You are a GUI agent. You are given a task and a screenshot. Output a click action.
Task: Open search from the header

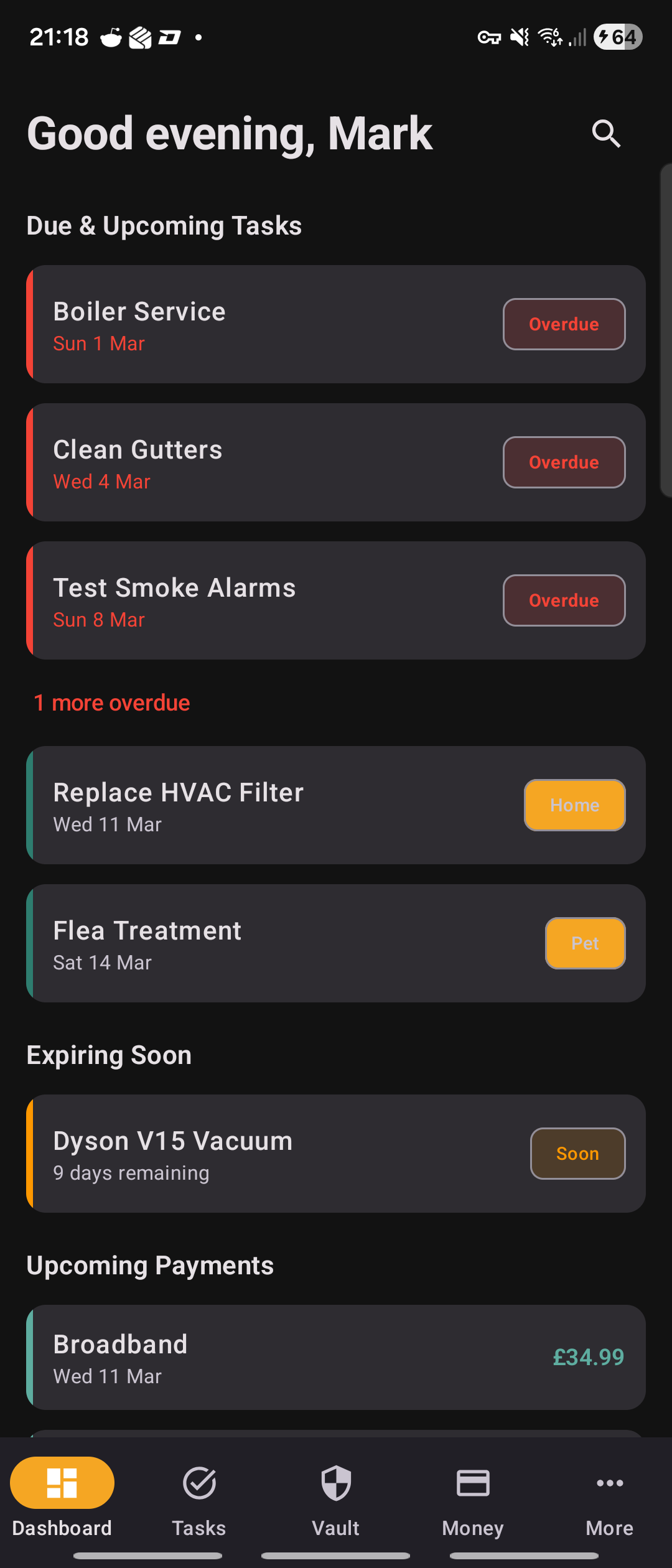point(606,133)
